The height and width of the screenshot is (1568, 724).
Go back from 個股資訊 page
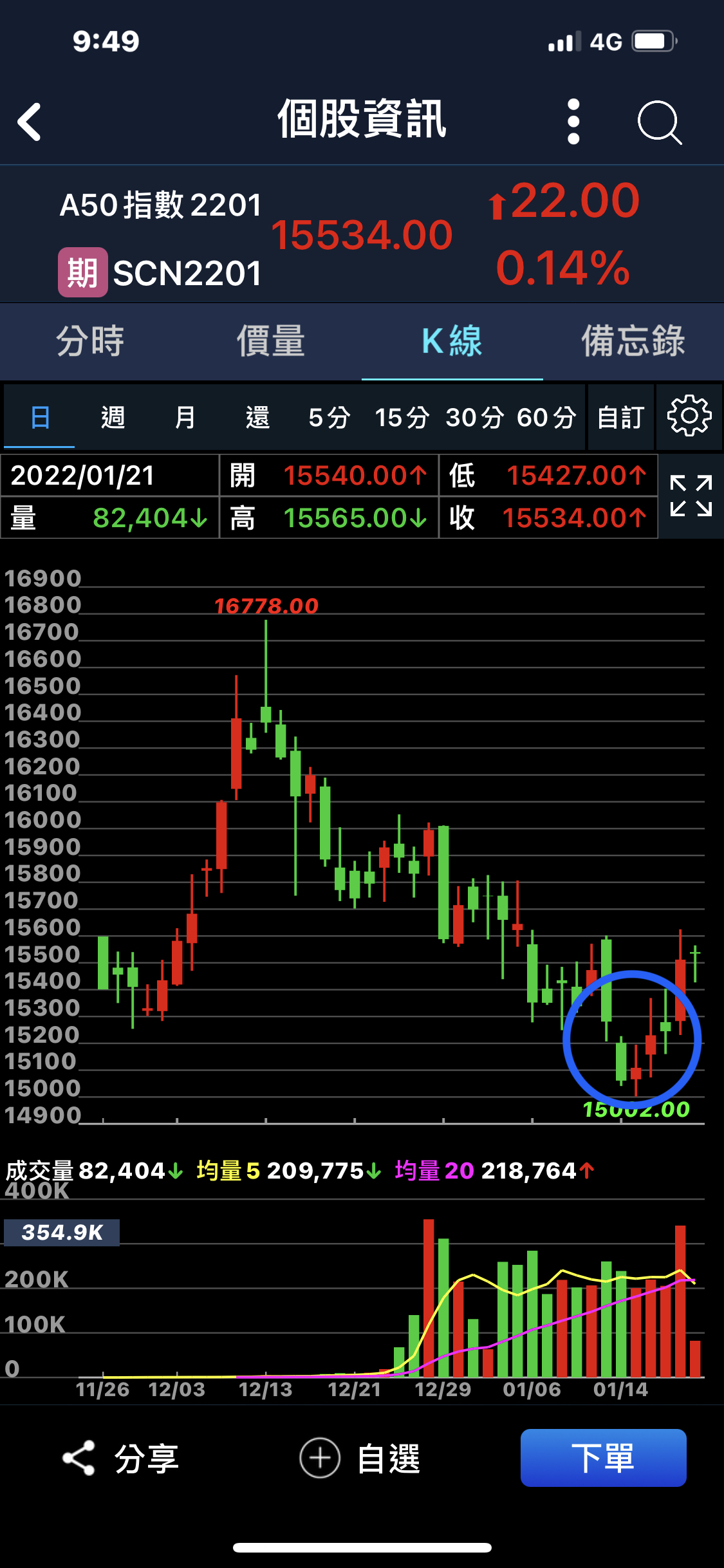pyautogui.click(x=30, y=122)
